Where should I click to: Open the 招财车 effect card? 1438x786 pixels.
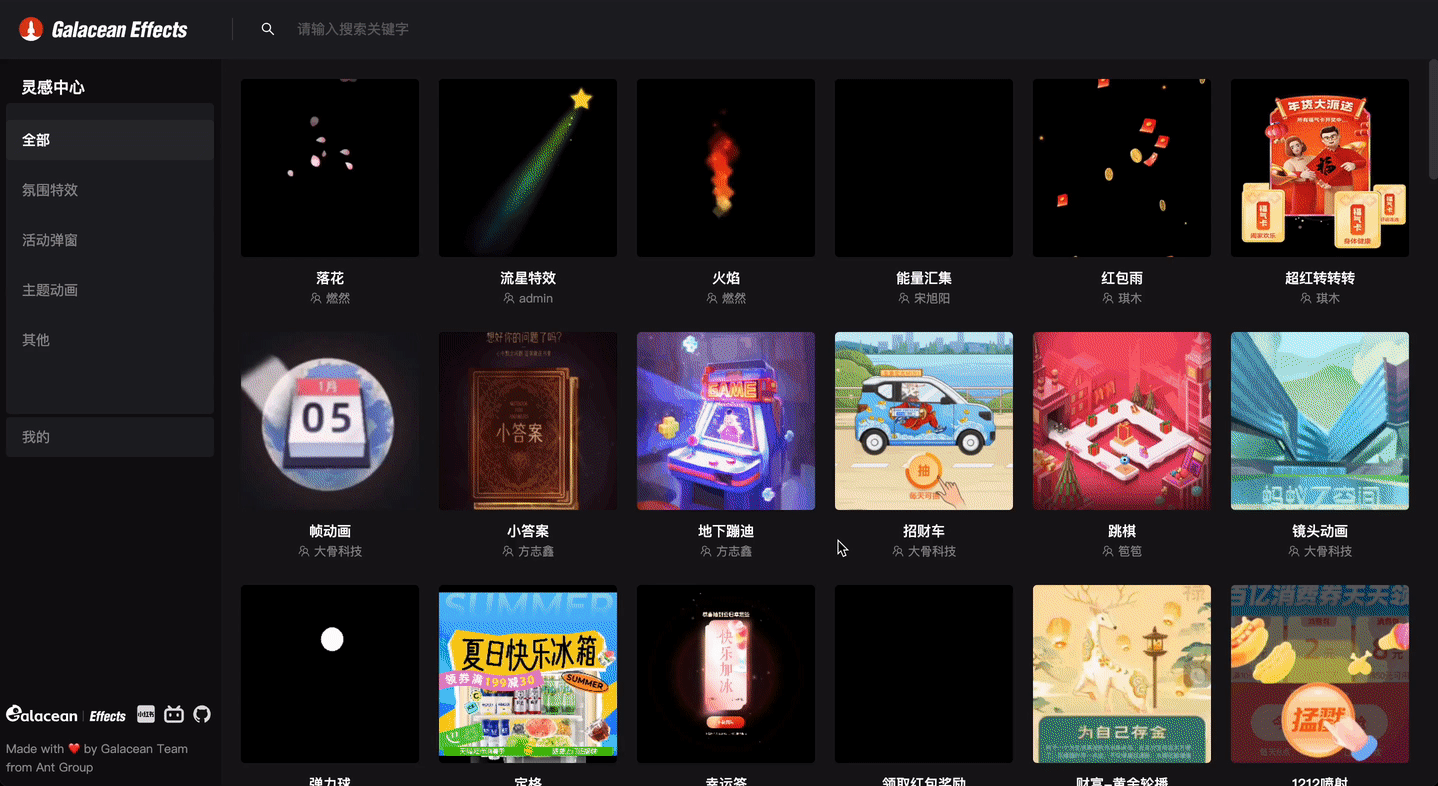924,421
